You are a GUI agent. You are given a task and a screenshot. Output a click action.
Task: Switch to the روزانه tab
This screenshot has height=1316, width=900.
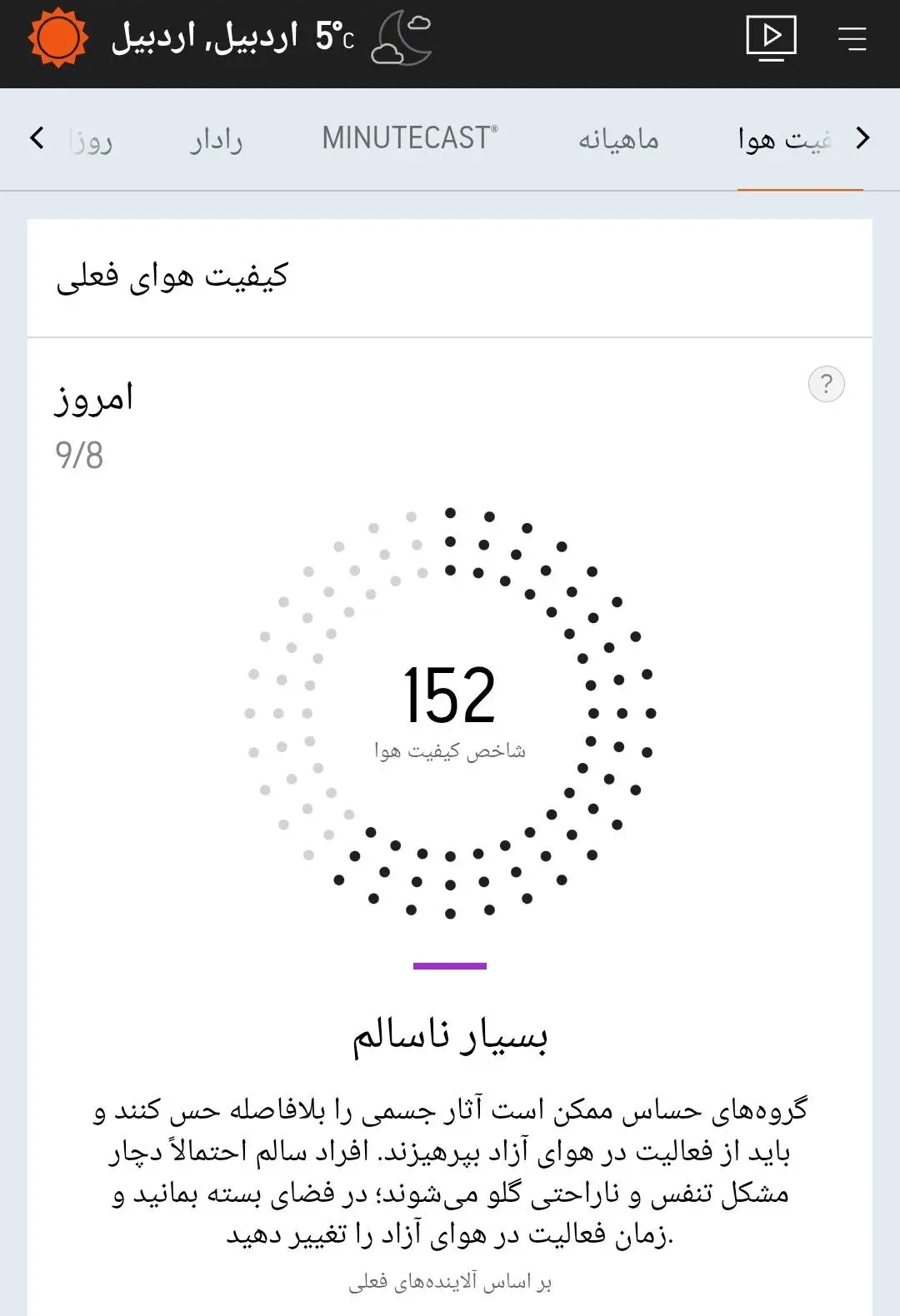[92, 140]
